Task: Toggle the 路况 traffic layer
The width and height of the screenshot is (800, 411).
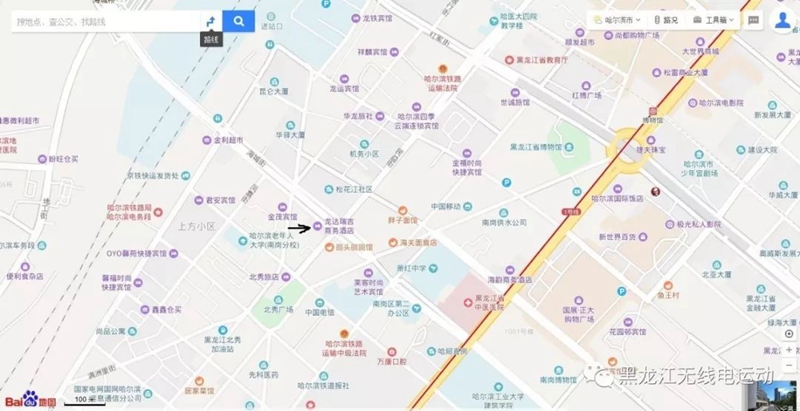Action: (666, 19)
